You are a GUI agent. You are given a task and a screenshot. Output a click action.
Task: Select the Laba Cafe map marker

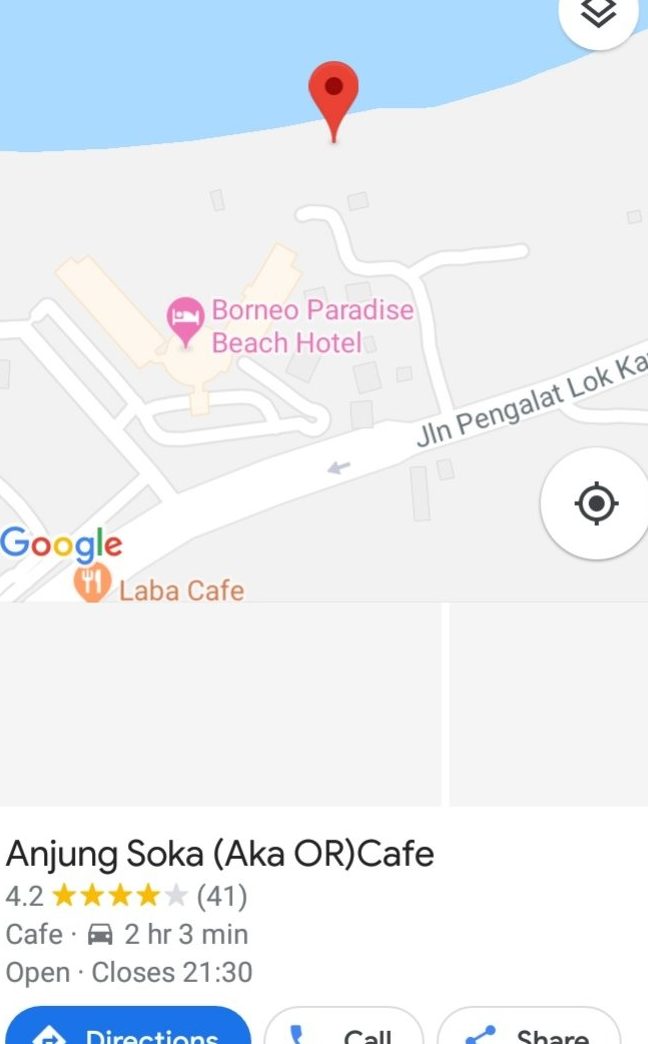92,582
